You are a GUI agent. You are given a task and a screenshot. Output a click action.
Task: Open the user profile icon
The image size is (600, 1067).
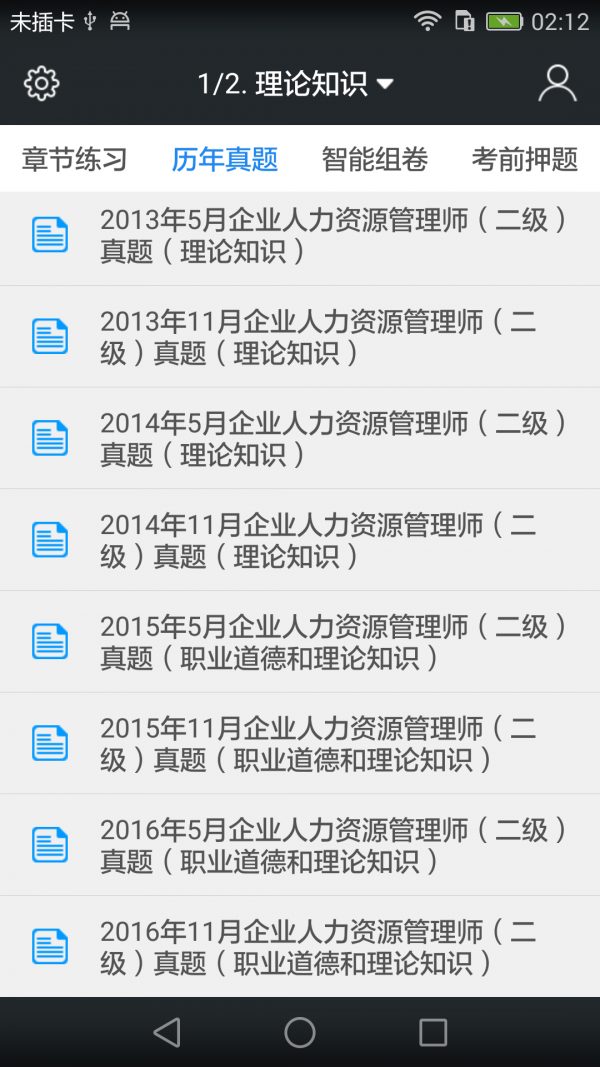click(x=557, y=84)
